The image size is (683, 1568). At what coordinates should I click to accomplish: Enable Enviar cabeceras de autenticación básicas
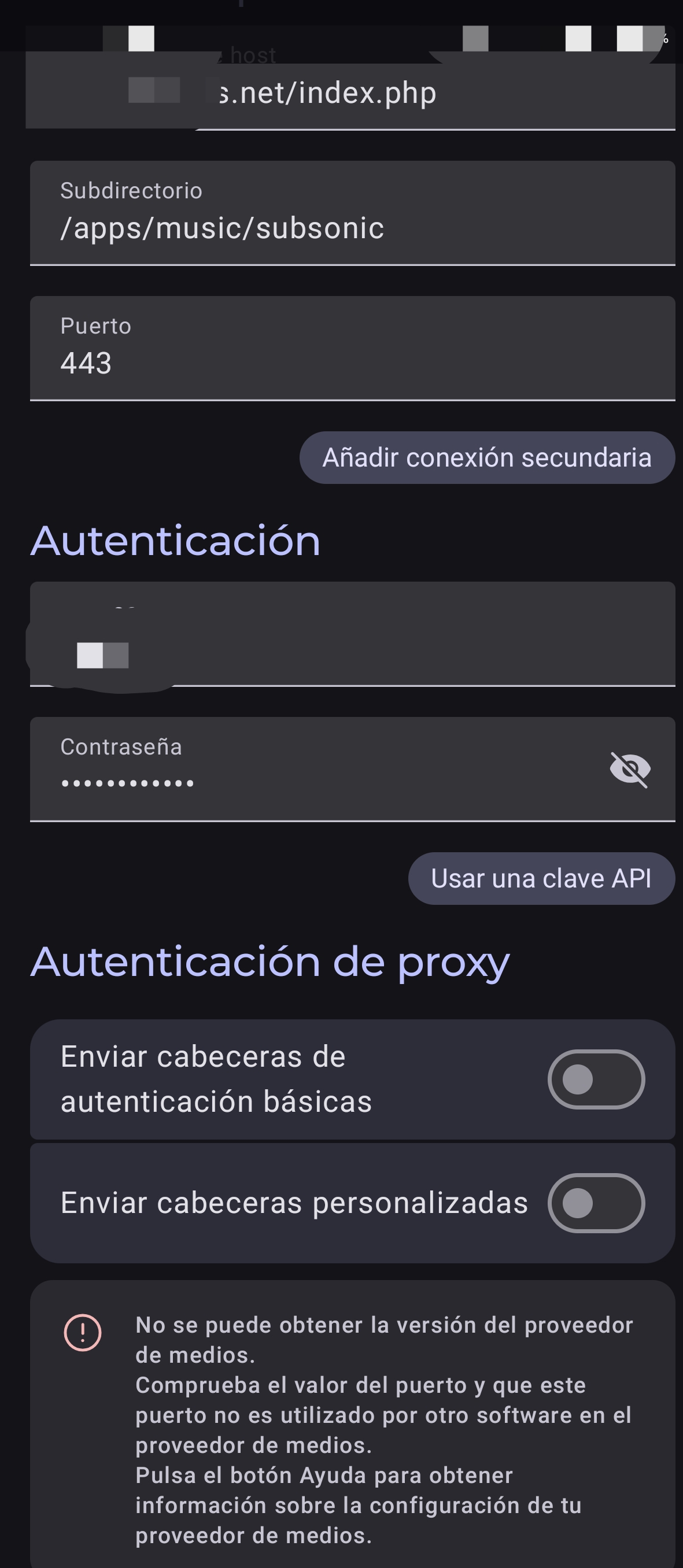[x=595, y=1079]
